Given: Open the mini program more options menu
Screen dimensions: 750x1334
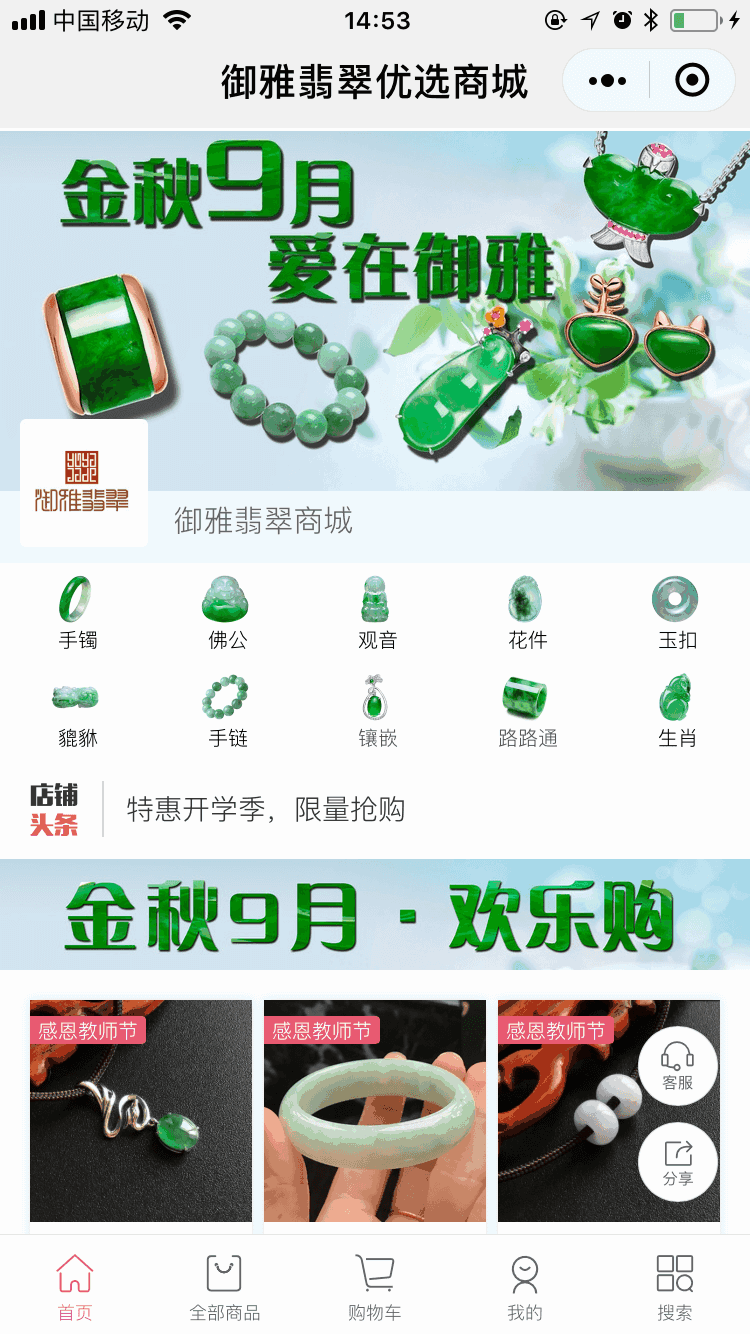Looking at the screenshot, I should point(607,81).
